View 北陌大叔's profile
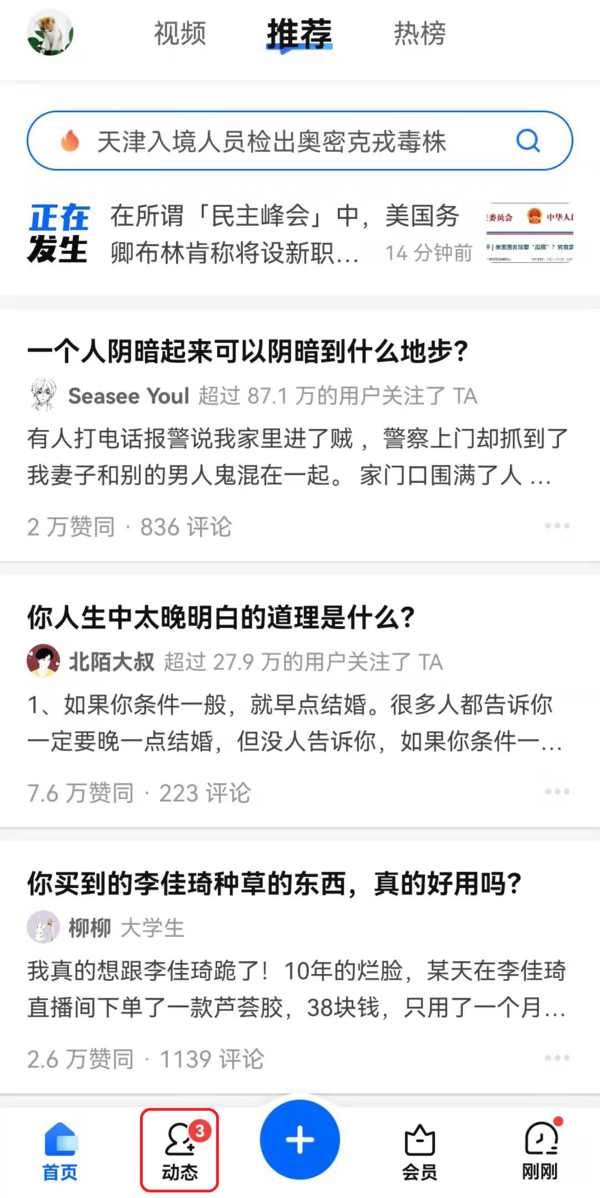The height and width of the screenshot is (1198, 600). pyautogui.click(x=111, y=662)
